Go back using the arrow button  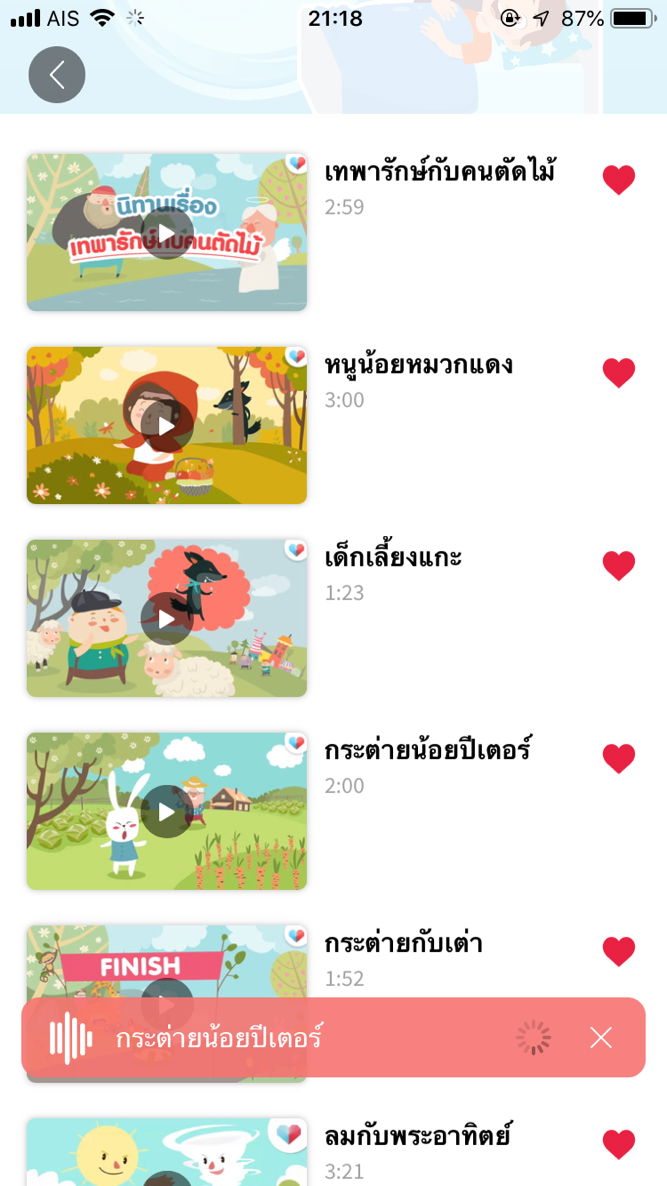pos(57,75)
